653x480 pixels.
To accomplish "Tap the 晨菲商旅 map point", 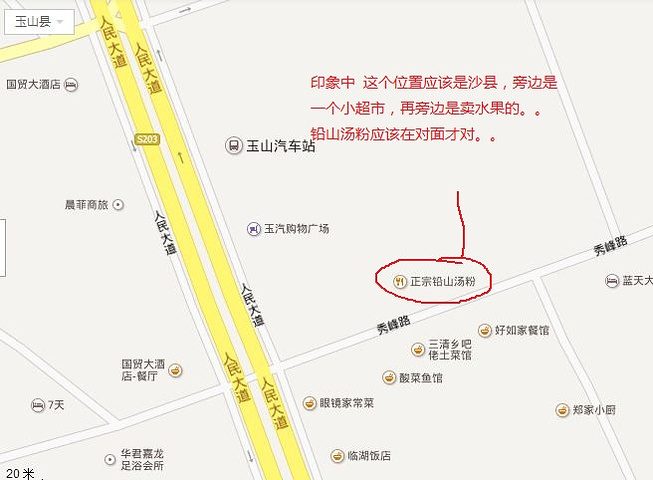I will point(119,205).
